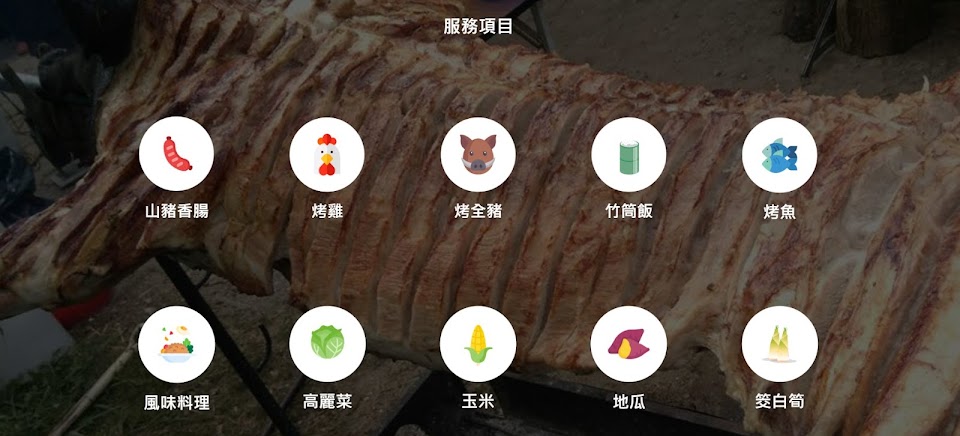Tap the 竹筒飯 service
The image size is (960, 436).
(629, 155)
